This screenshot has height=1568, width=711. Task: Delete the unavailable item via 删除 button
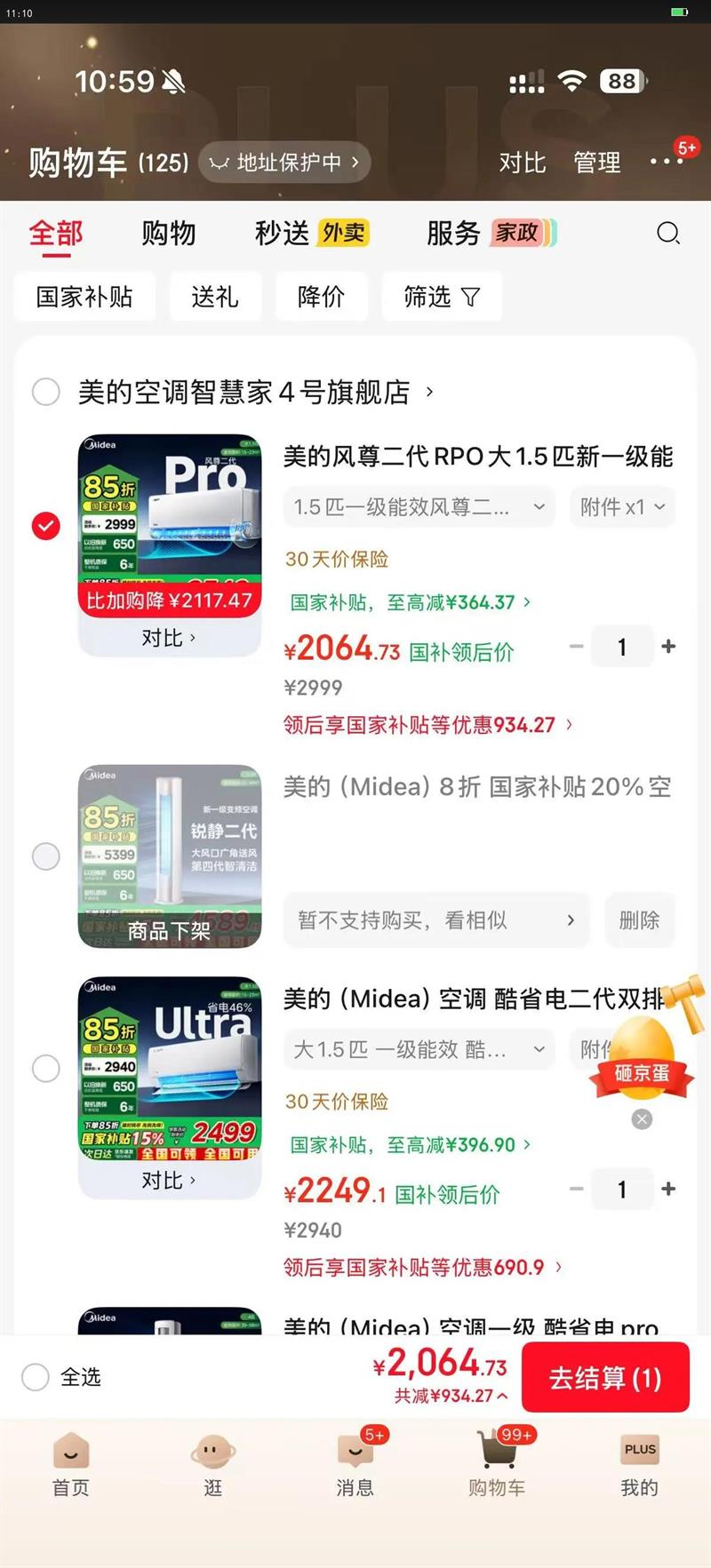pos(640,920)
